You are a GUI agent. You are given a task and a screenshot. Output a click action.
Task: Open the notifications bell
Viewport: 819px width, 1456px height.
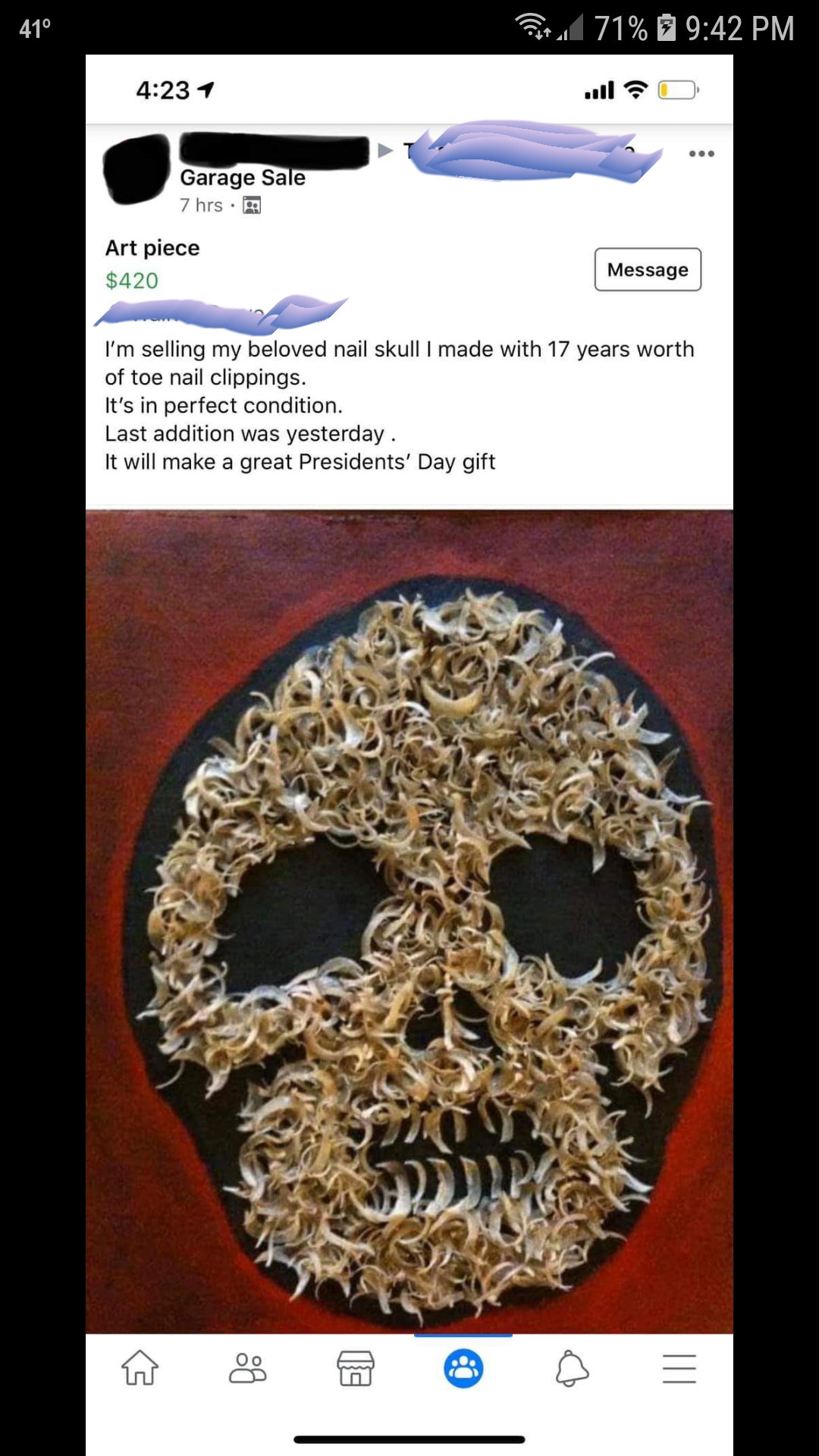pos(572,1369)
